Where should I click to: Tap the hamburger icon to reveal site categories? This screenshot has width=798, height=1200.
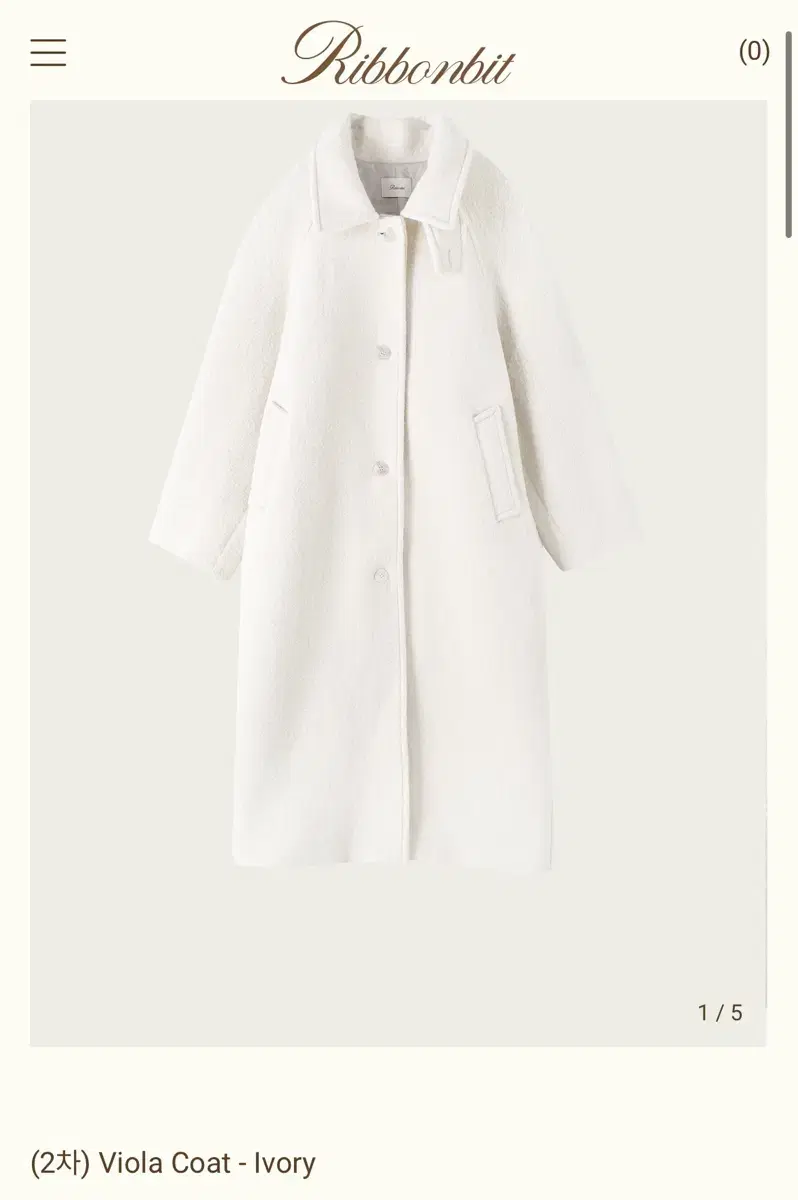pos(50,54)
